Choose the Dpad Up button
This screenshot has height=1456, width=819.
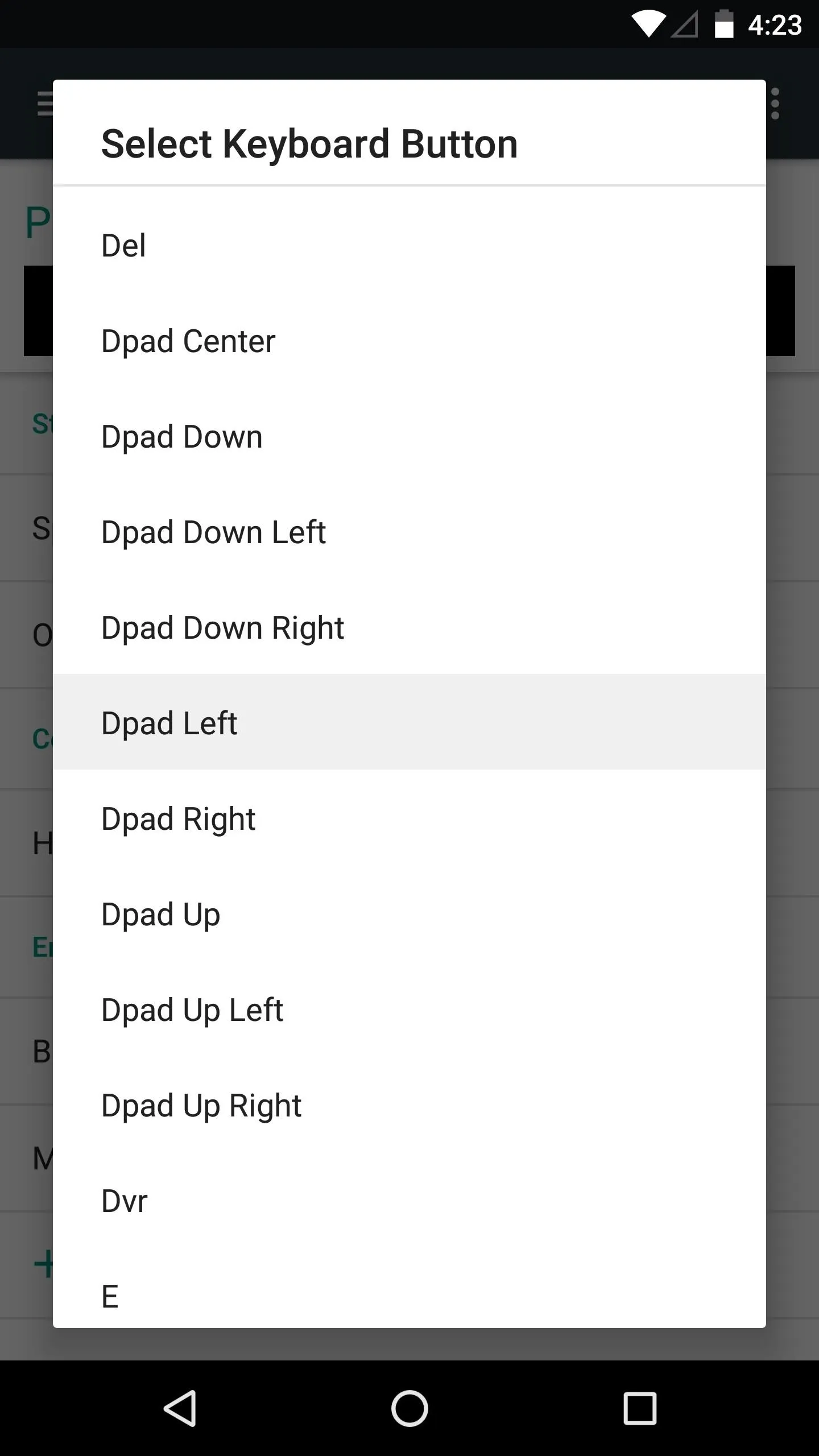click(409, 915)
